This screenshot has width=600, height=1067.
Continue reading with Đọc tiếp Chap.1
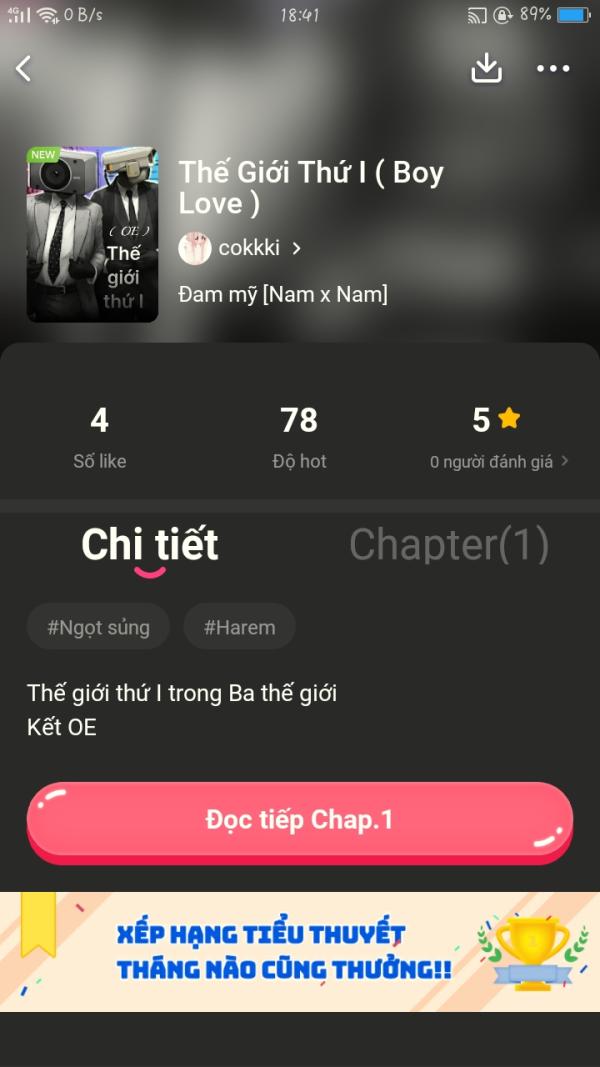coord(300,822)
